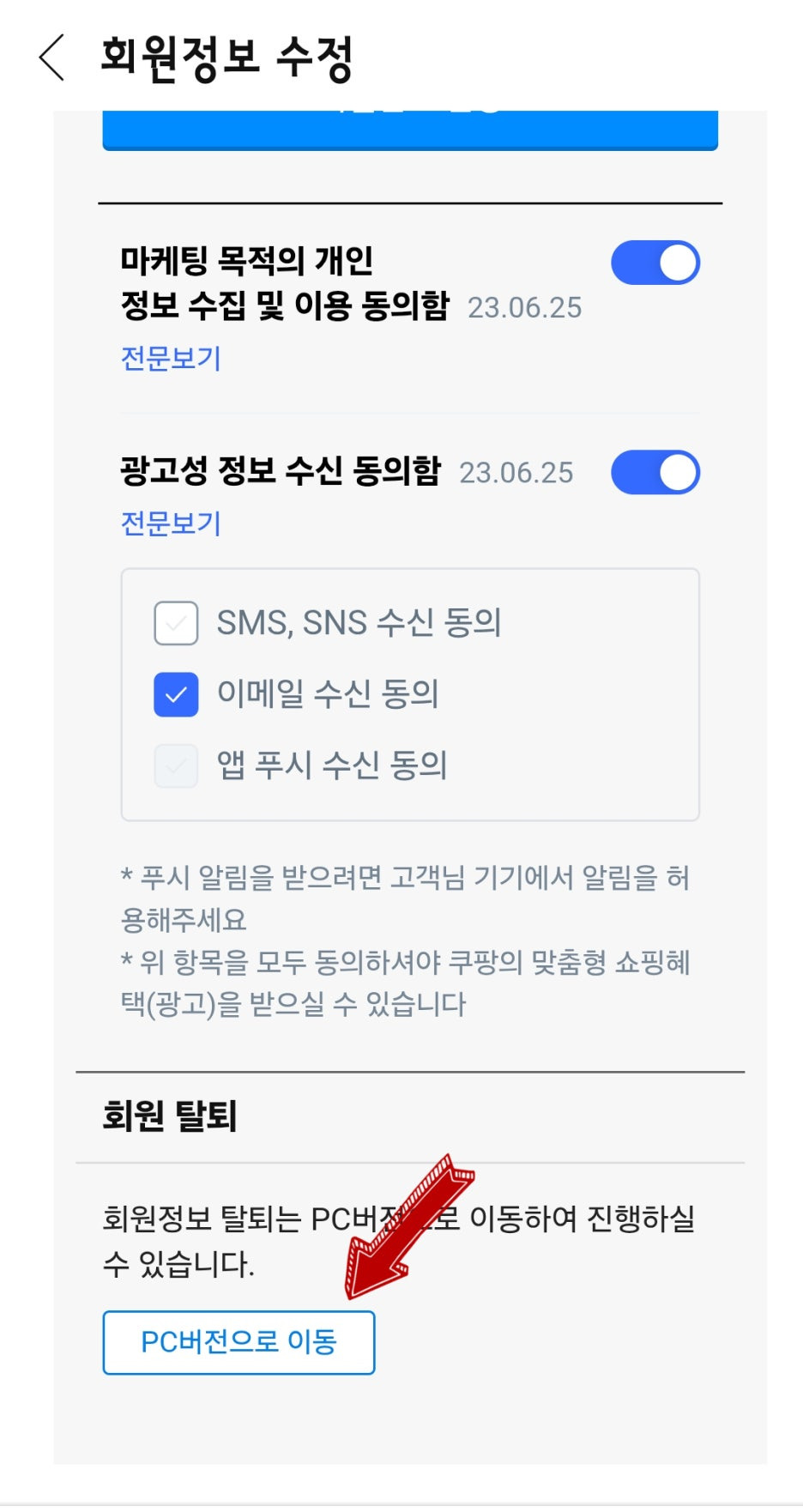Click the PC버전으로 이동 button
This screenshot has height=1512, width=803.
point(238,1343)
